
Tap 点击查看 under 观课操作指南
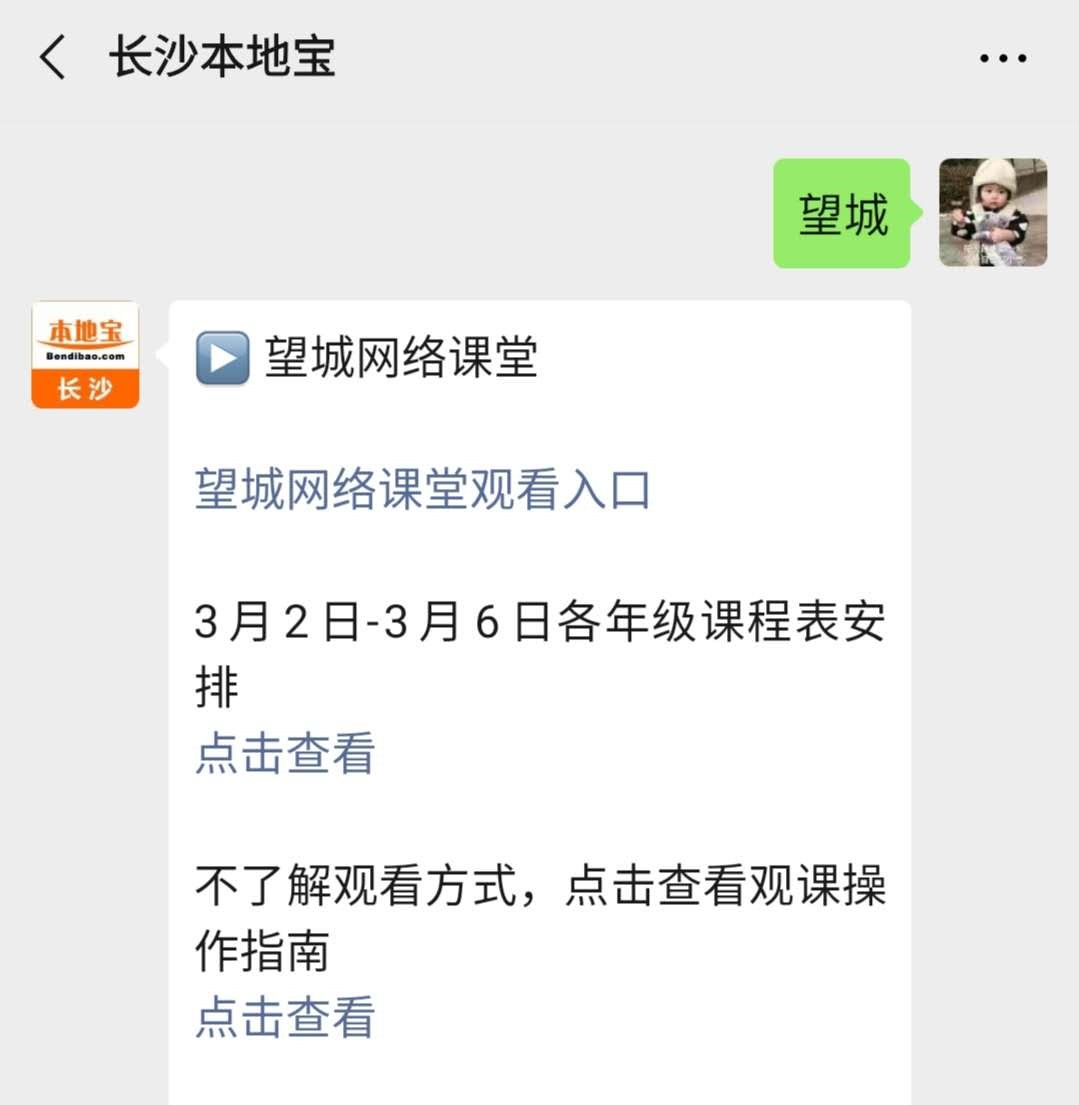tap(285, 1018)
